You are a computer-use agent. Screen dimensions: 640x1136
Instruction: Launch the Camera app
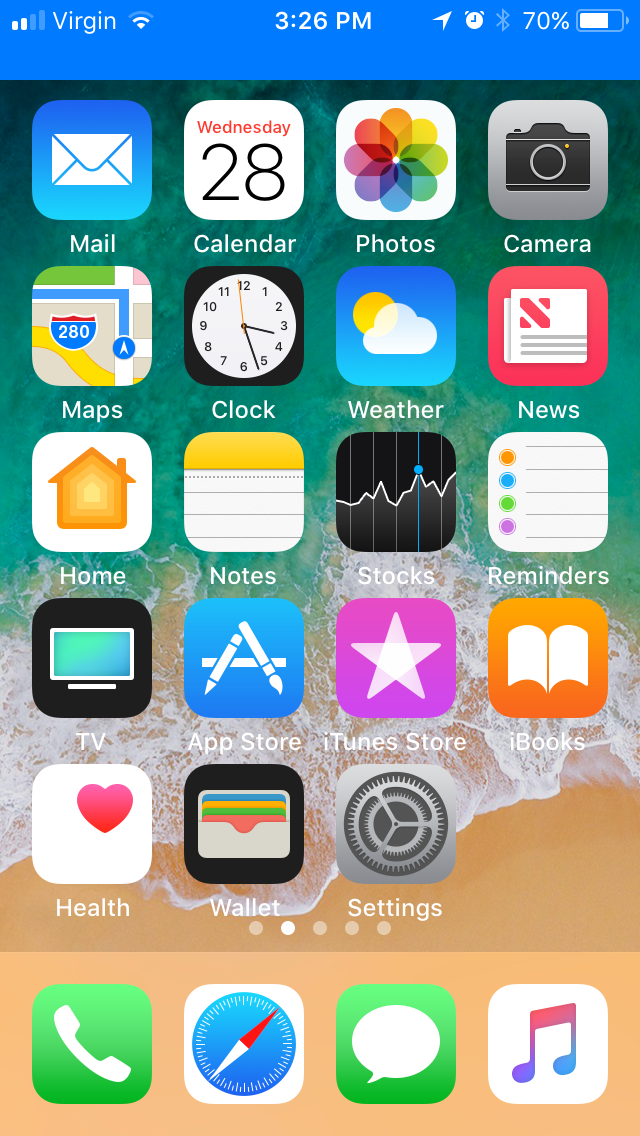tap(548, 160)
